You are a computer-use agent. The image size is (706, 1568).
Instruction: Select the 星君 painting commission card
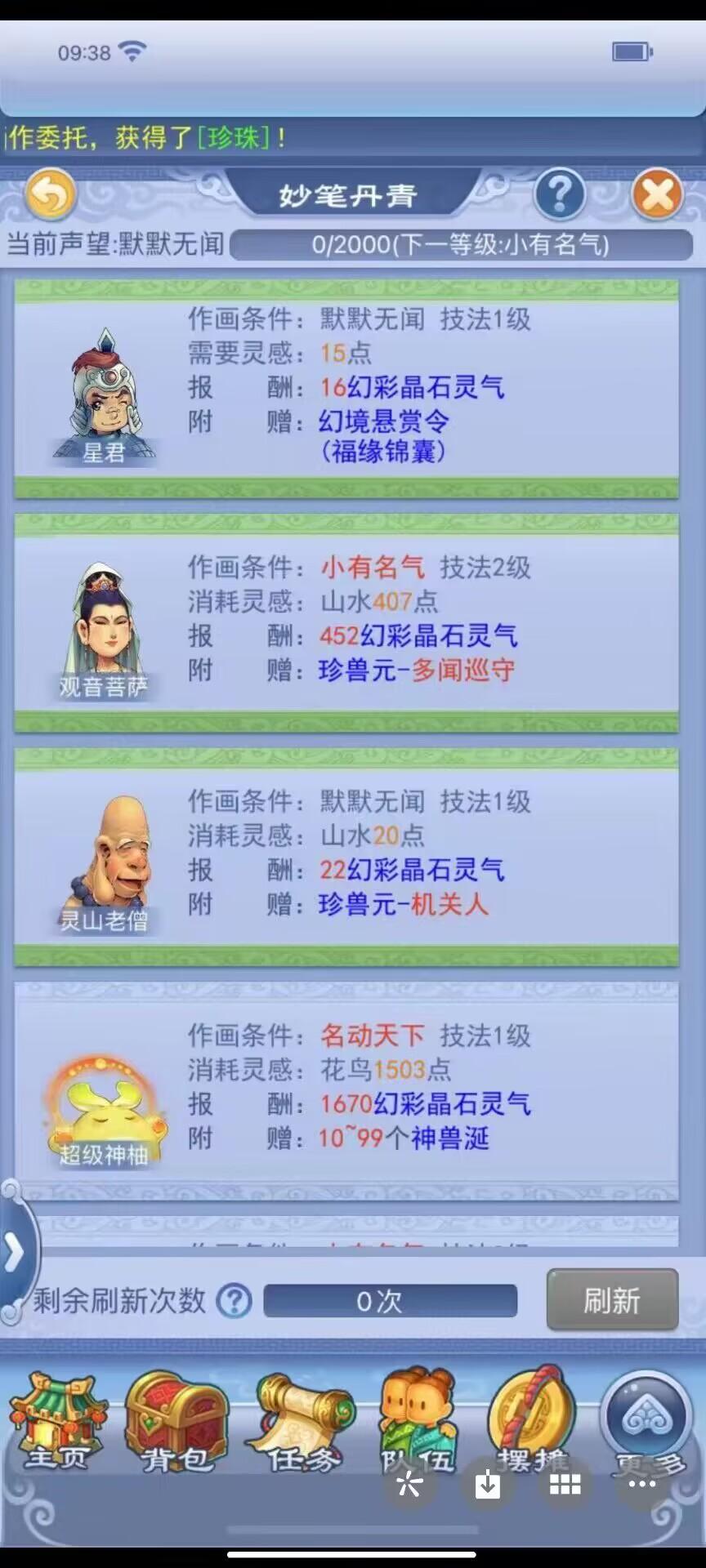346,387
